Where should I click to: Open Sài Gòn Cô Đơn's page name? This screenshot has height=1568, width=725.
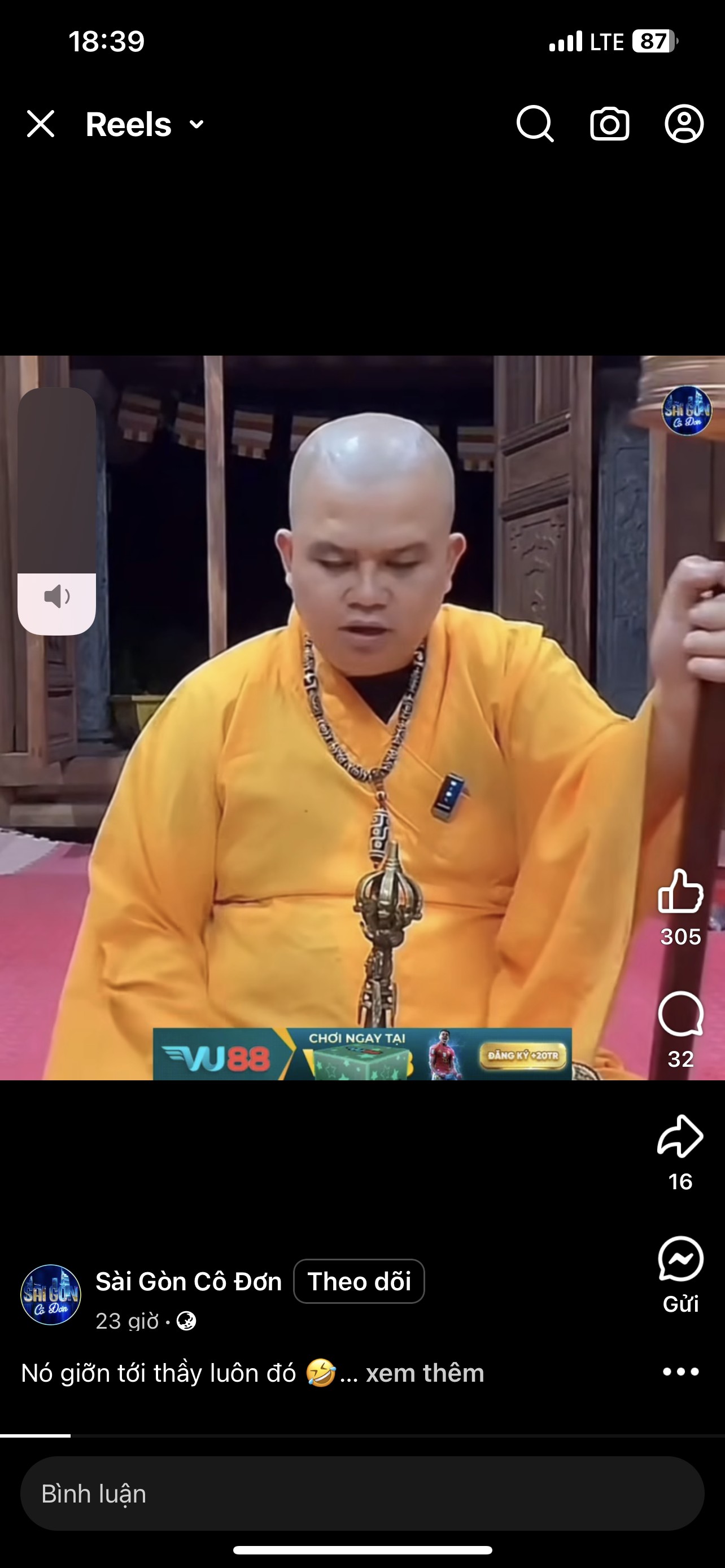tap(189, 1281)
